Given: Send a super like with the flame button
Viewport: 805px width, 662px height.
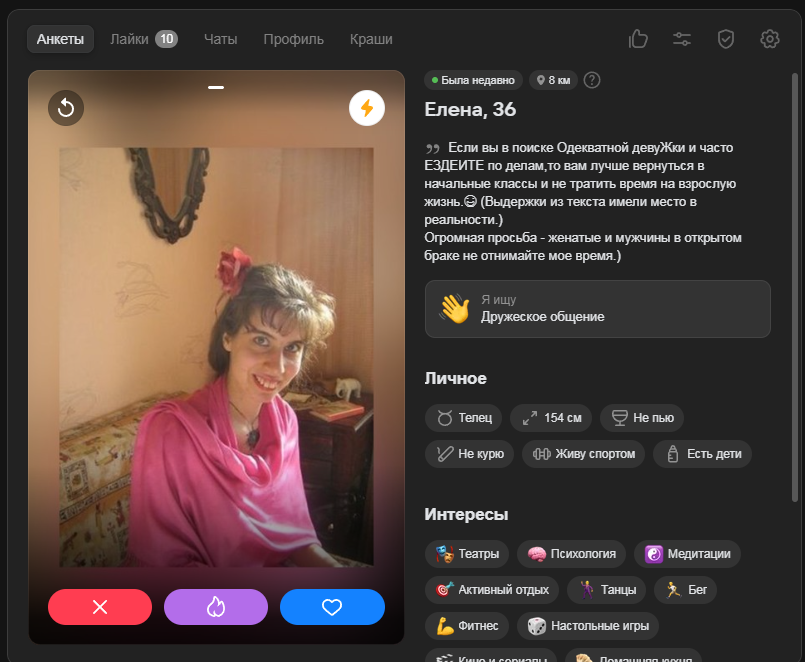Looking at the screenshot, I should pyautogui.click(x=216, y=607).
